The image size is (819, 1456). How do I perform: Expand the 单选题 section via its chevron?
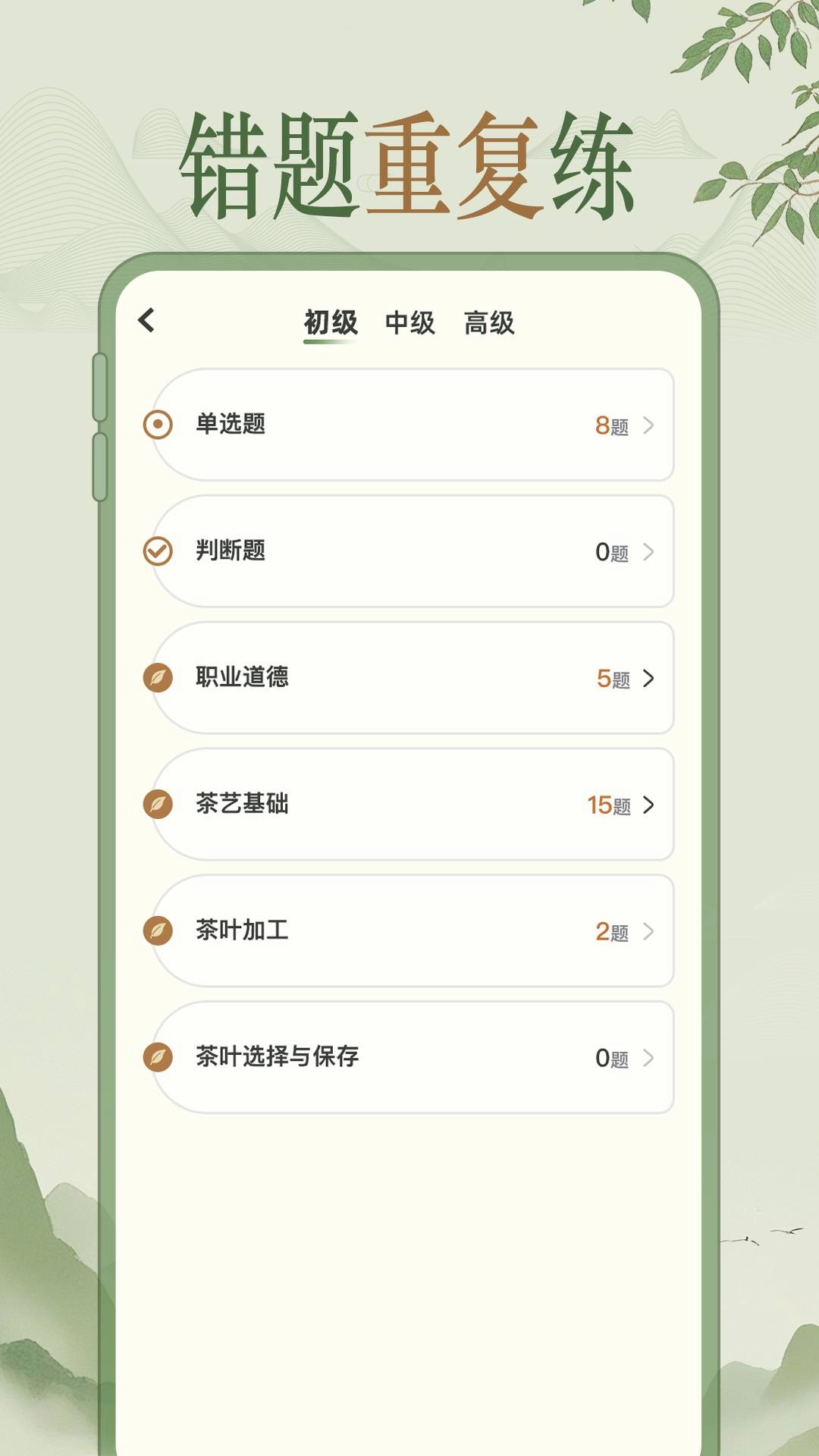[650, 425]
